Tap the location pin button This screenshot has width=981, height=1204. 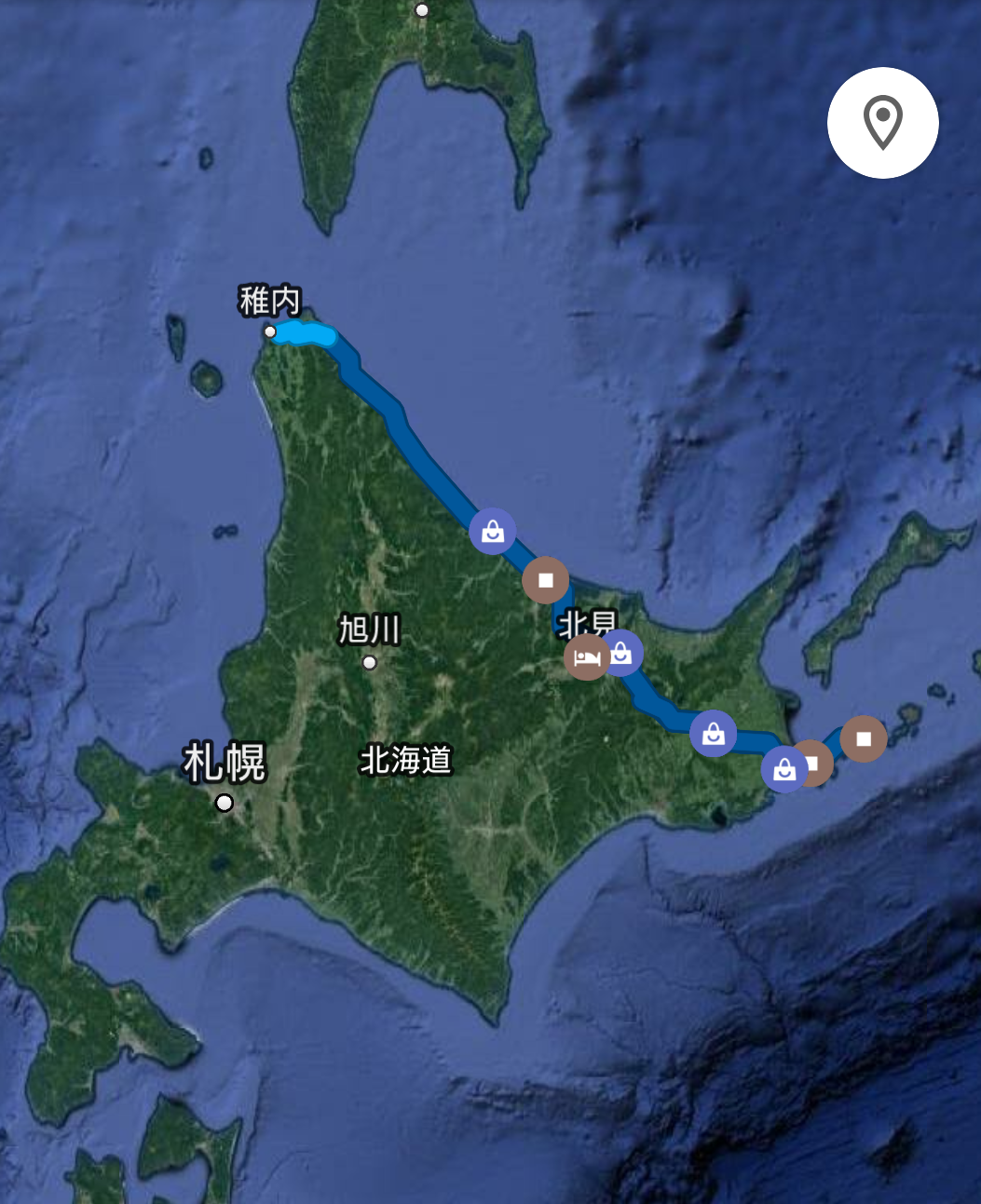point(882,123)
